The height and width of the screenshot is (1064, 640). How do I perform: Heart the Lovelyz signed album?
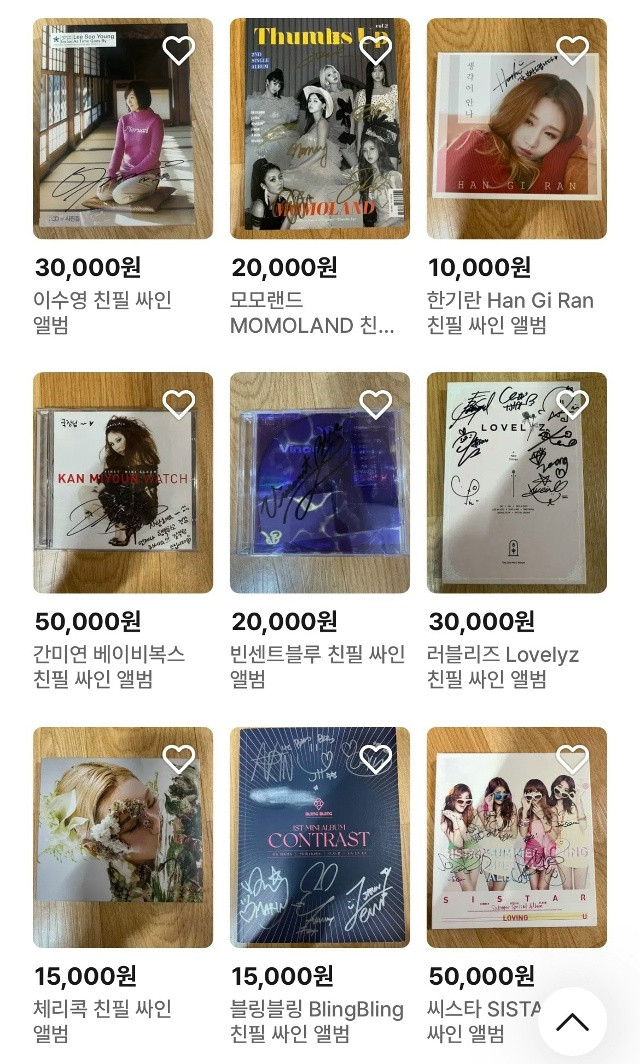click(572, 404)
